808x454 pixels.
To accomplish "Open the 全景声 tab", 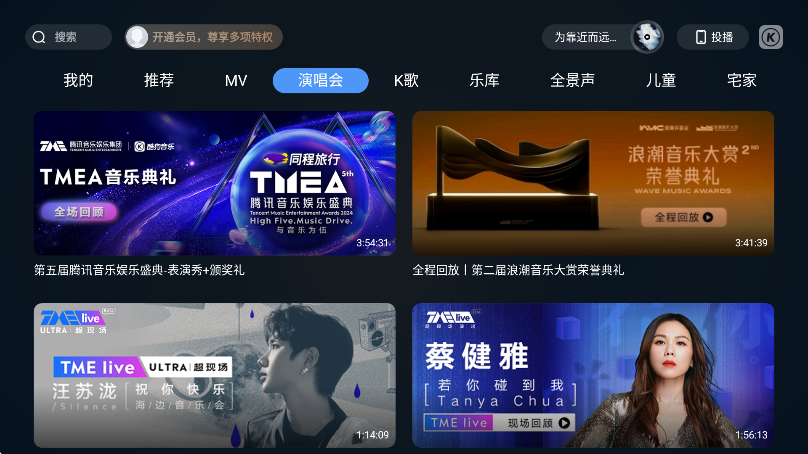I will pos(572,81).
